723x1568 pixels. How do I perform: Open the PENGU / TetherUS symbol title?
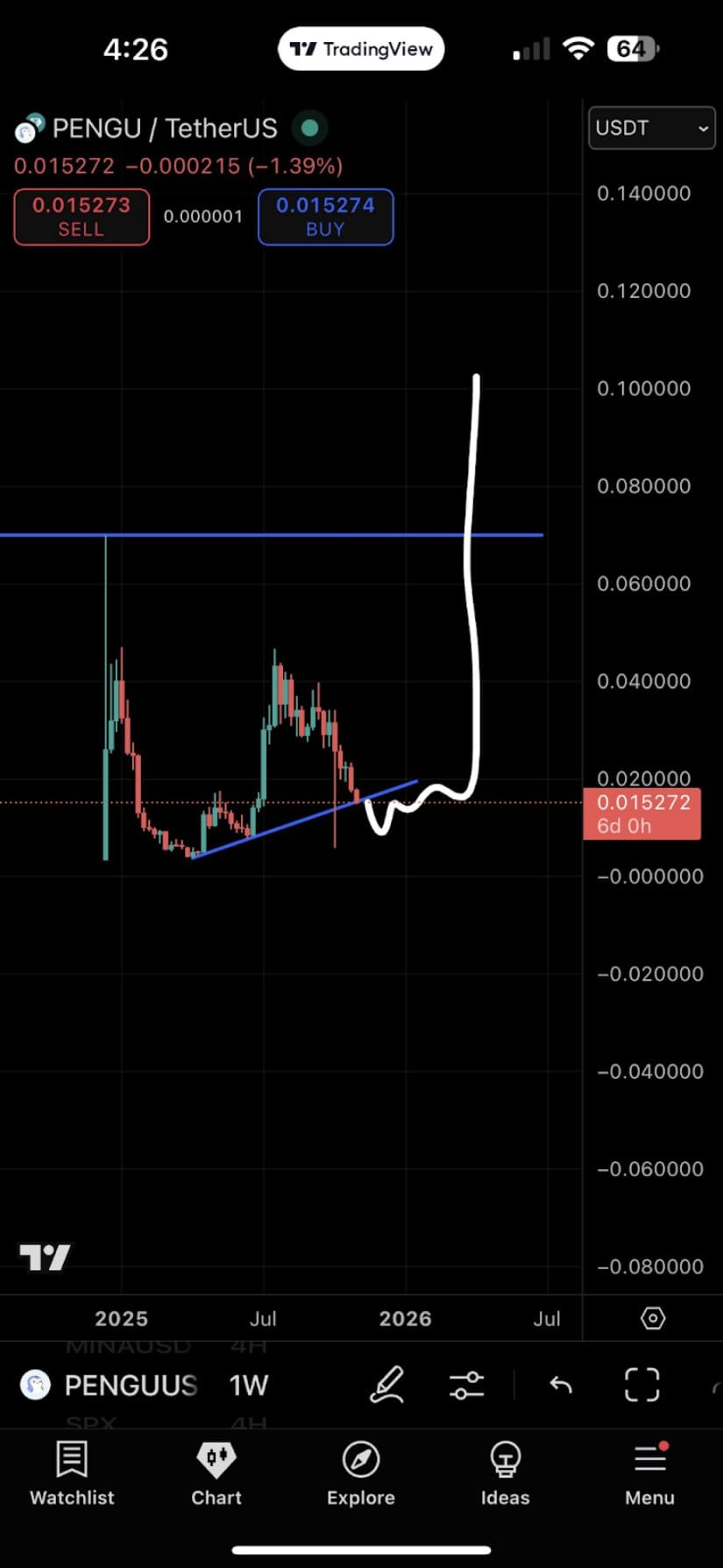pyautogui.click(x=164, y=129)
